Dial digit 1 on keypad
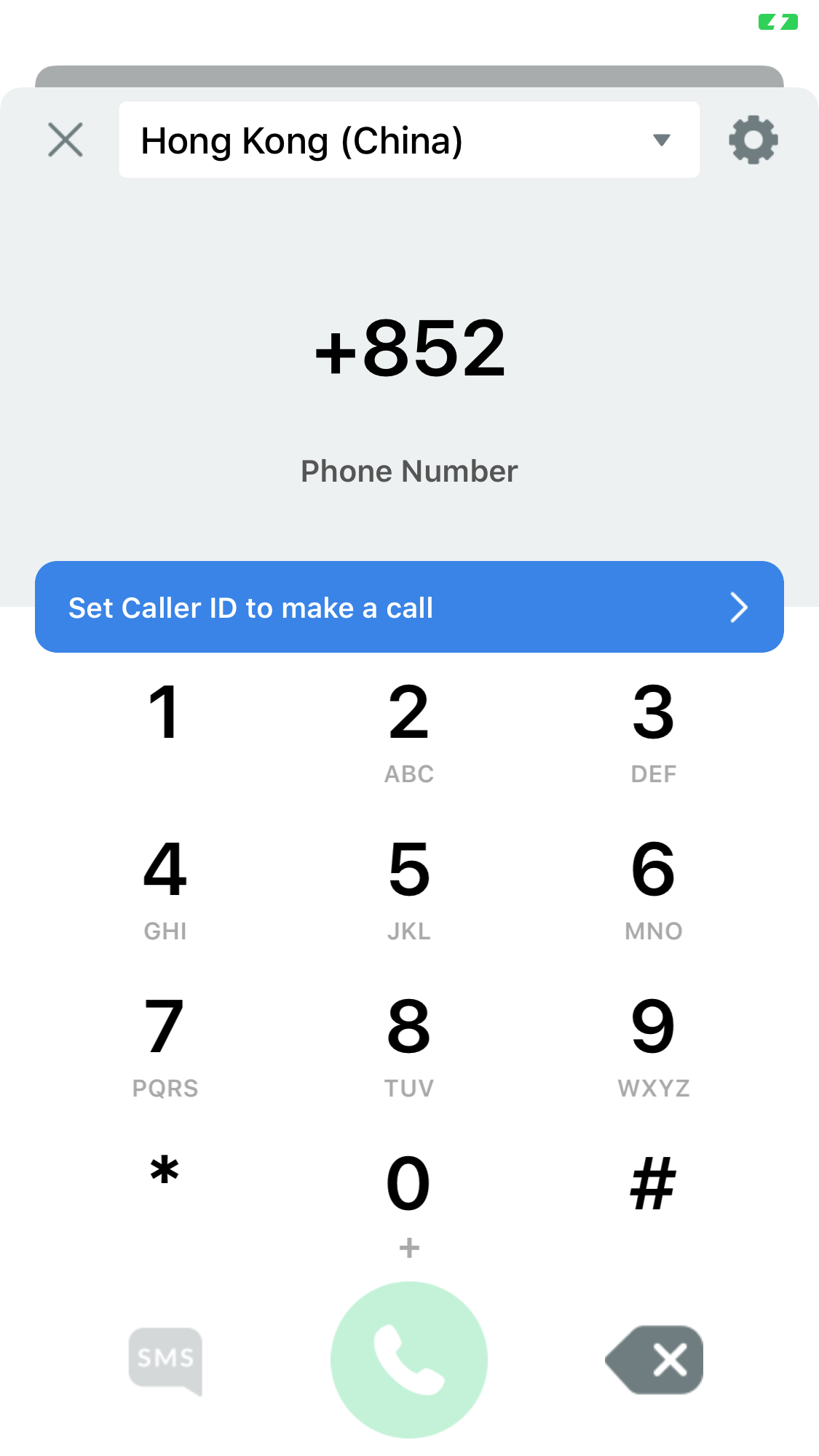 (165, 728)
